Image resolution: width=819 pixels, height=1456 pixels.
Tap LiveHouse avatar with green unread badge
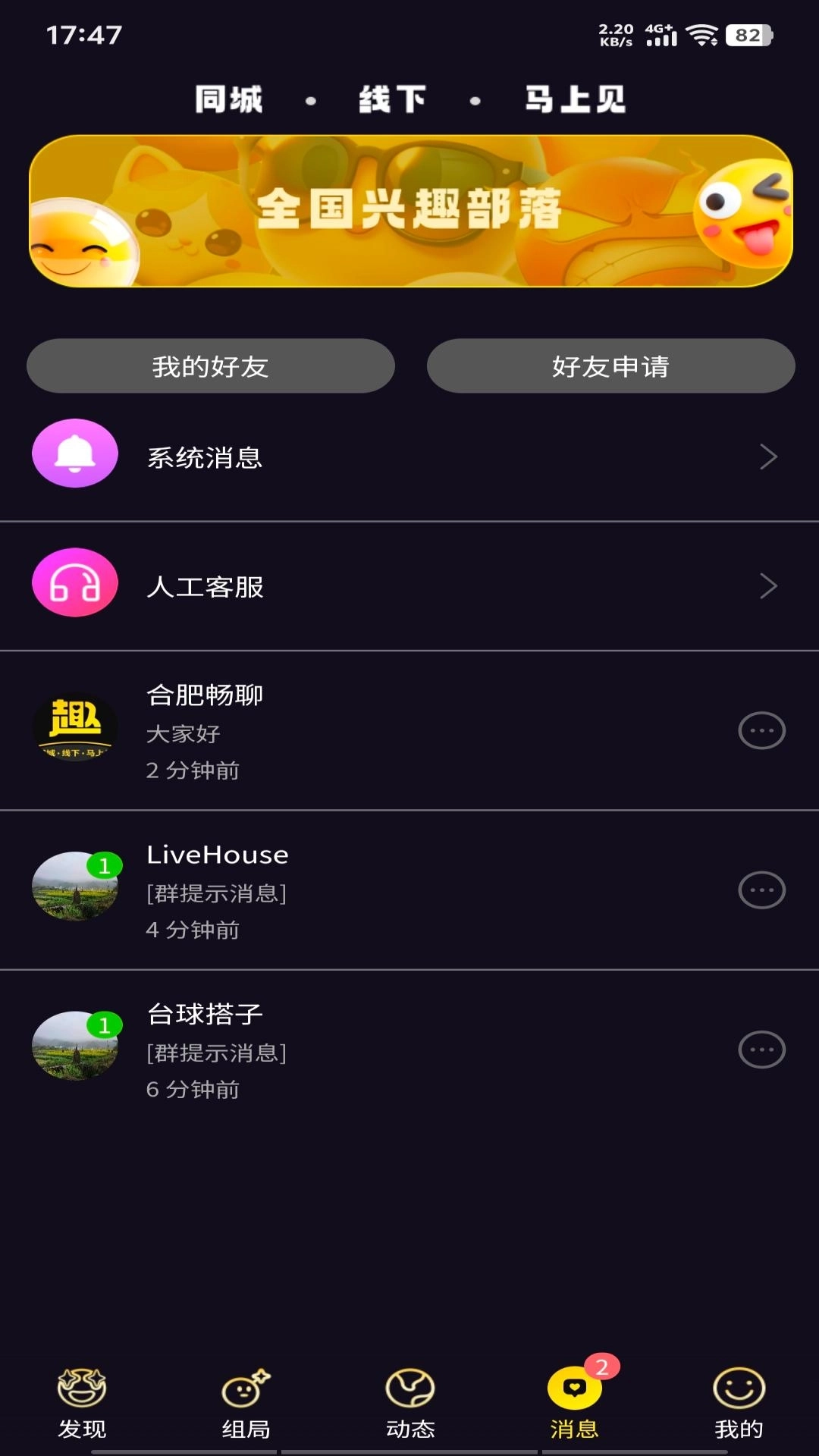(74, 890)
